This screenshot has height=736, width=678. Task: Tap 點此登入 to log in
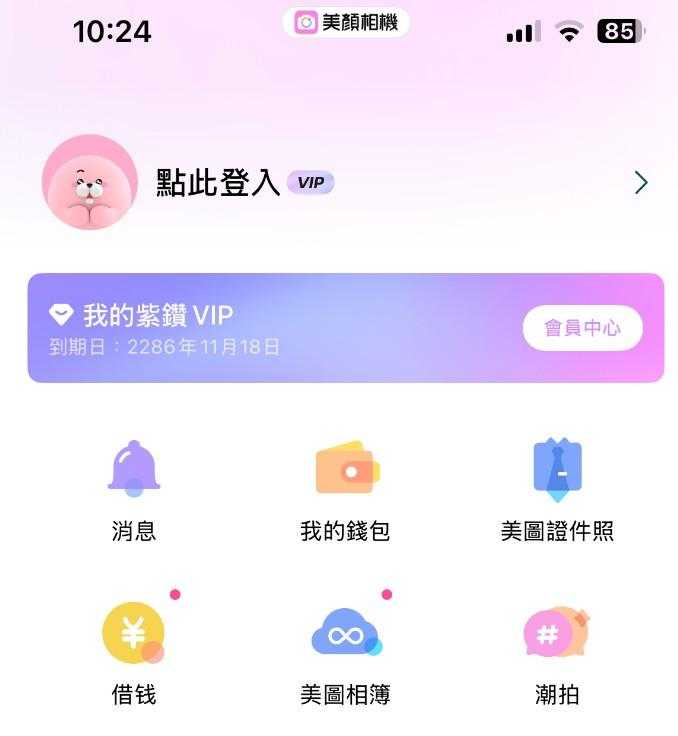(x=218, y=183)
